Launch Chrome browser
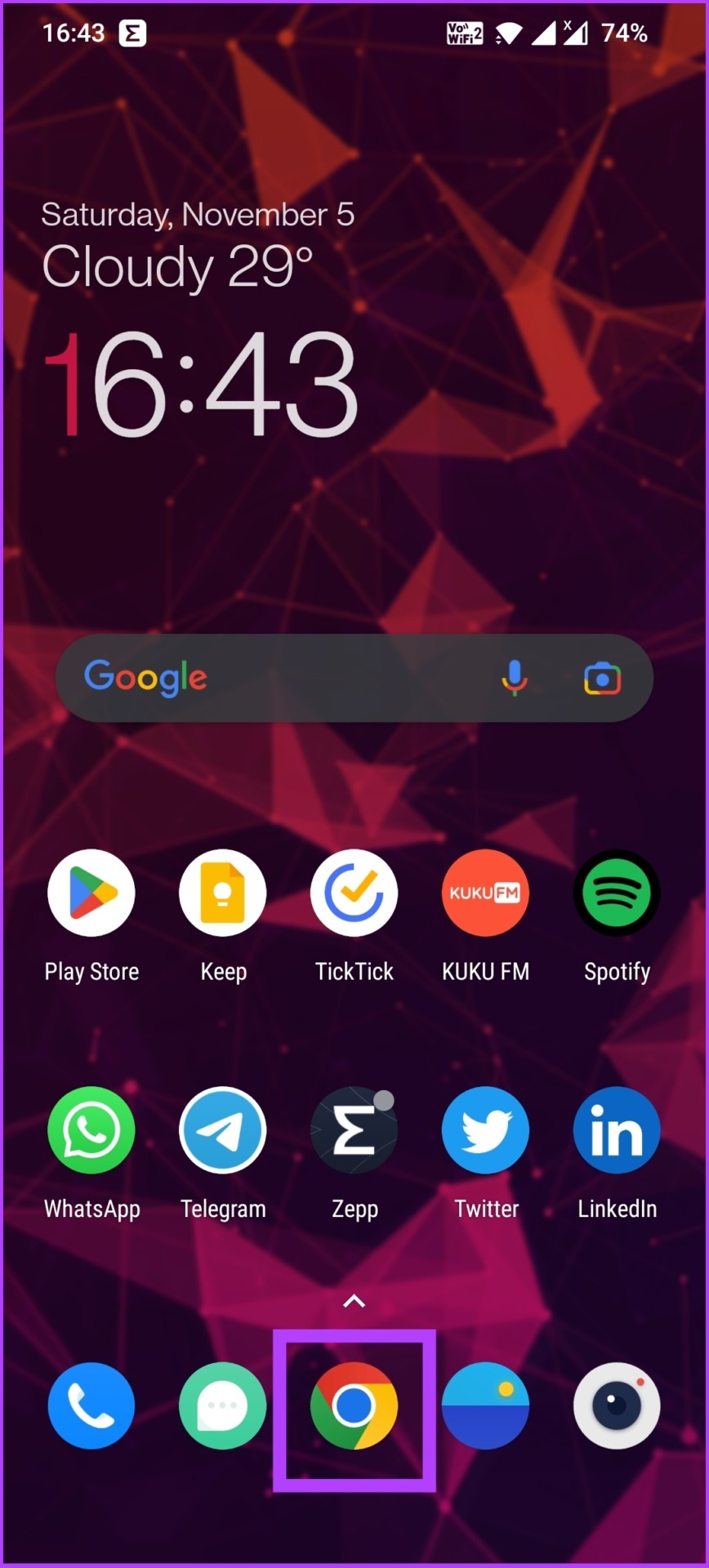 click(x=354, y=1405)
